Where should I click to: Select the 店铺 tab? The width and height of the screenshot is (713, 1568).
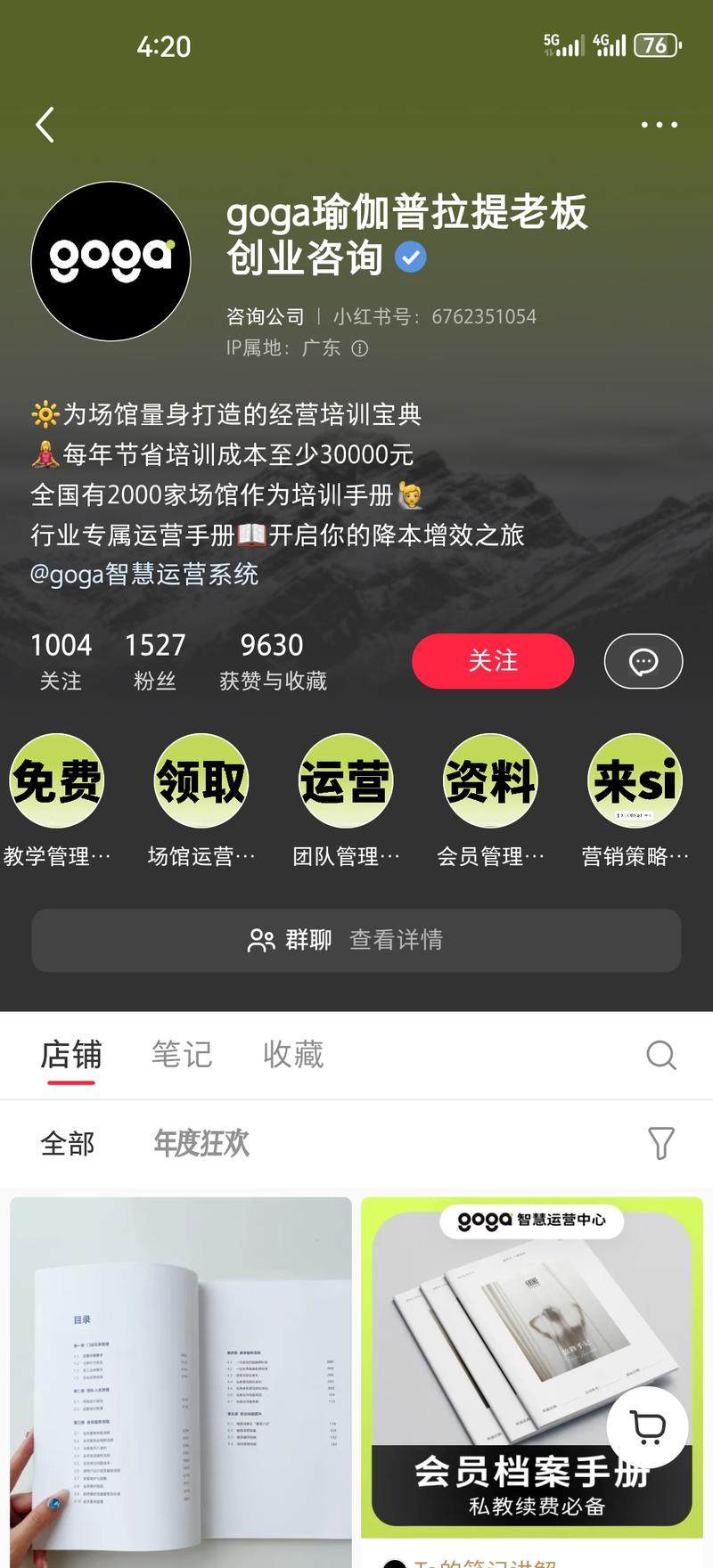pyautogui.click(x=71, y=1055)
